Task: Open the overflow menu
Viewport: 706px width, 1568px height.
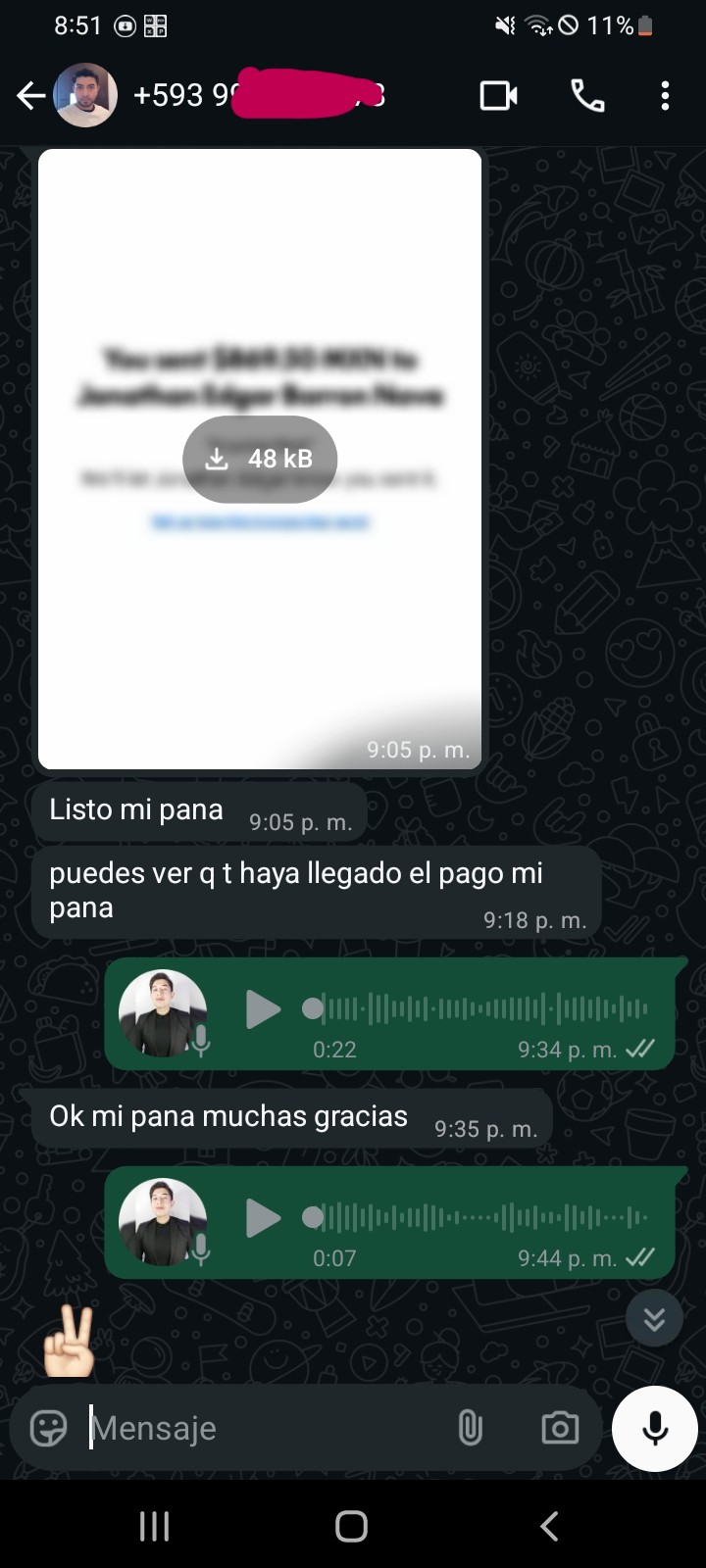Action: pyautogui.click(x=665, y=96)
